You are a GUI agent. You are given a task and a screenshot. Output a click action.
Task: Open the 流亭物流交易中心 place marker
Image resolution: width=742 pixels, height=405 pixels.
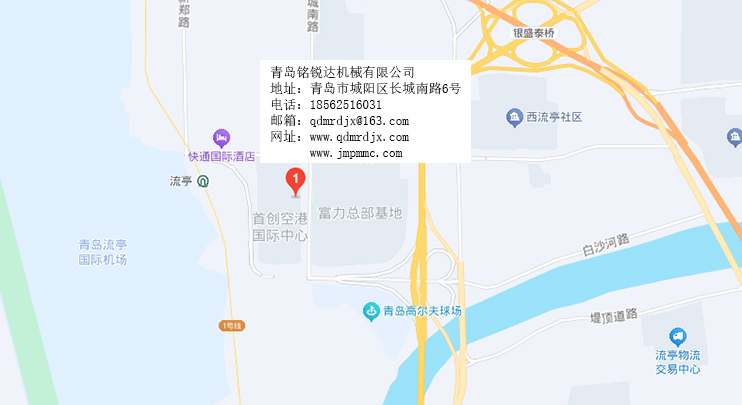(678, 336)
